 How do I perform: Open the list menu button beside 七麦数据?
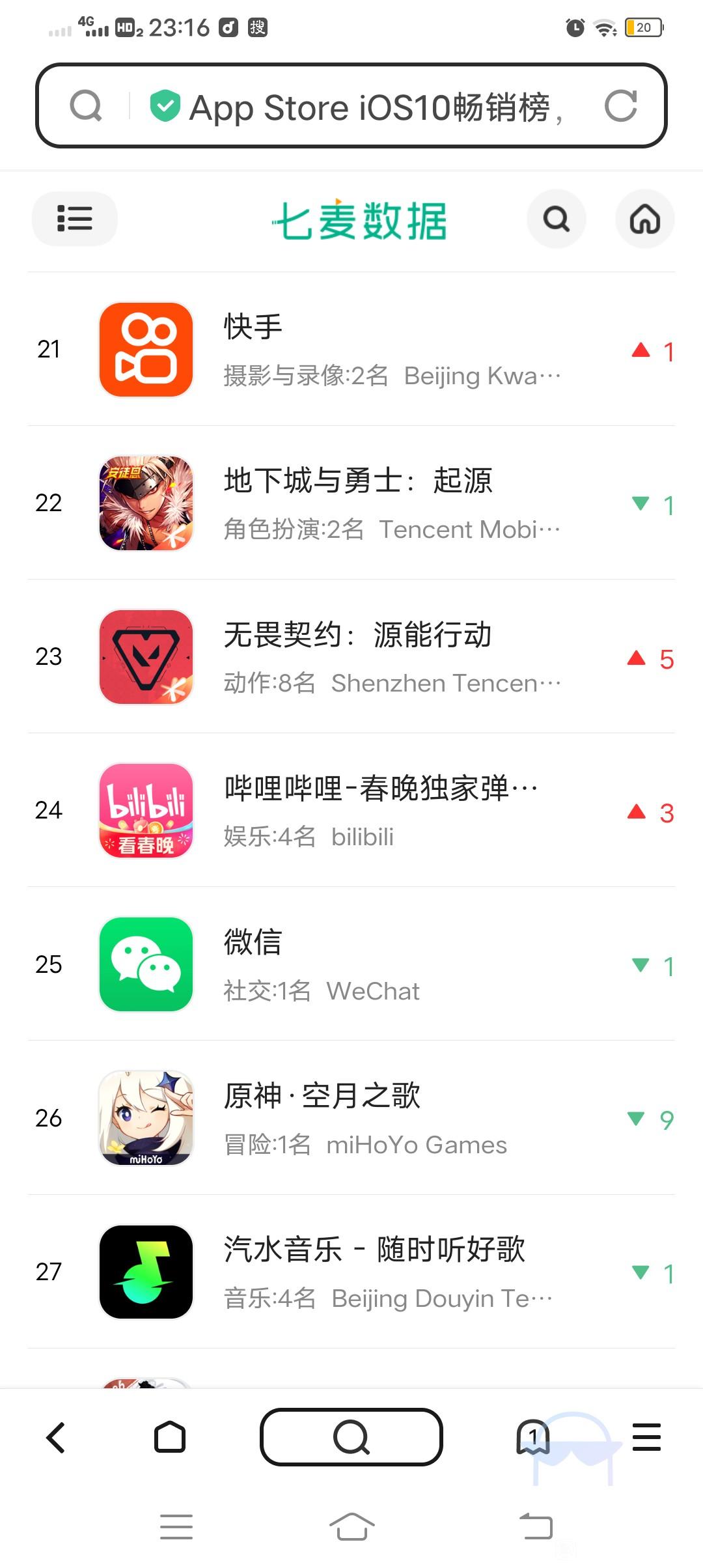click(74, 219)
